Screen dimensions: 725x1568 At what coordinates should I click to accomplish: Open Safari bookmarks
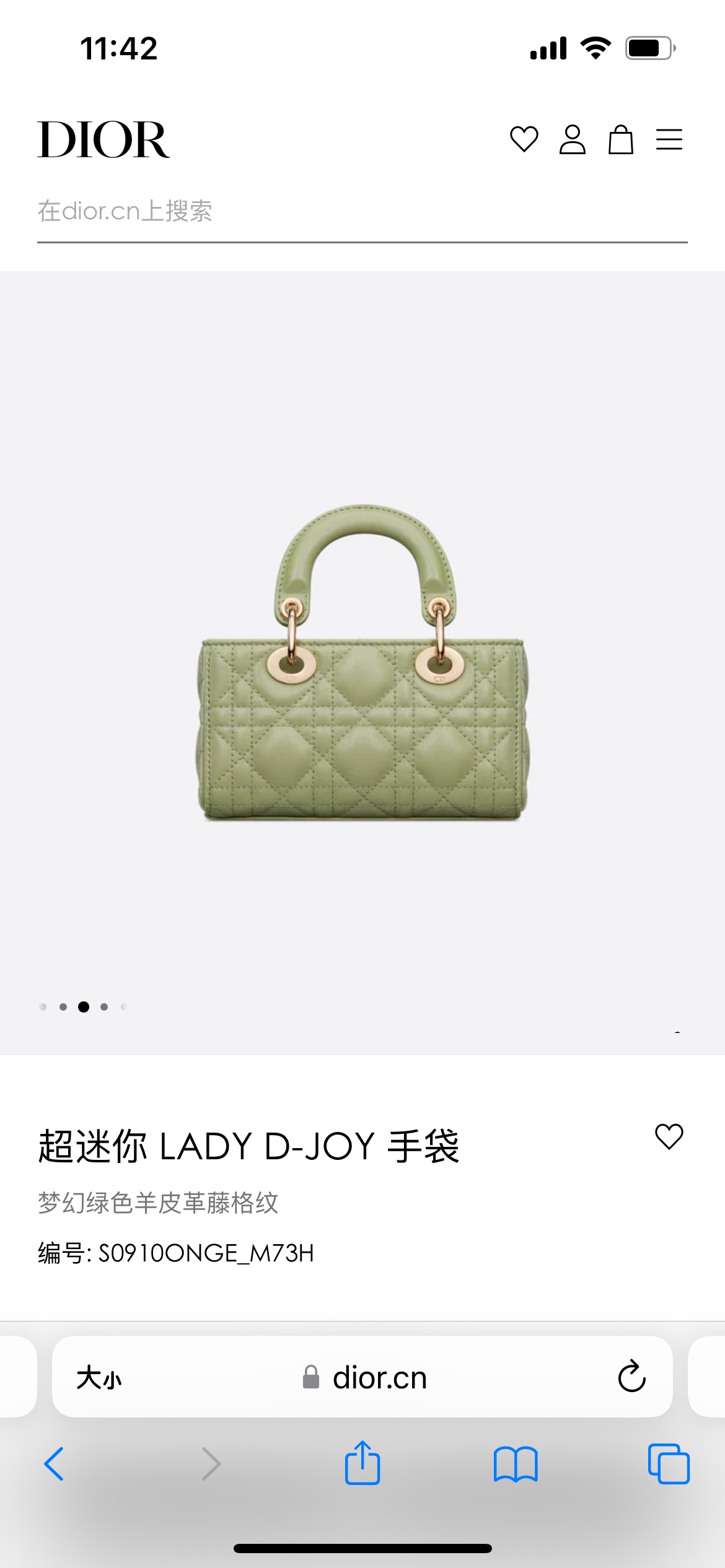[516, 1464]
